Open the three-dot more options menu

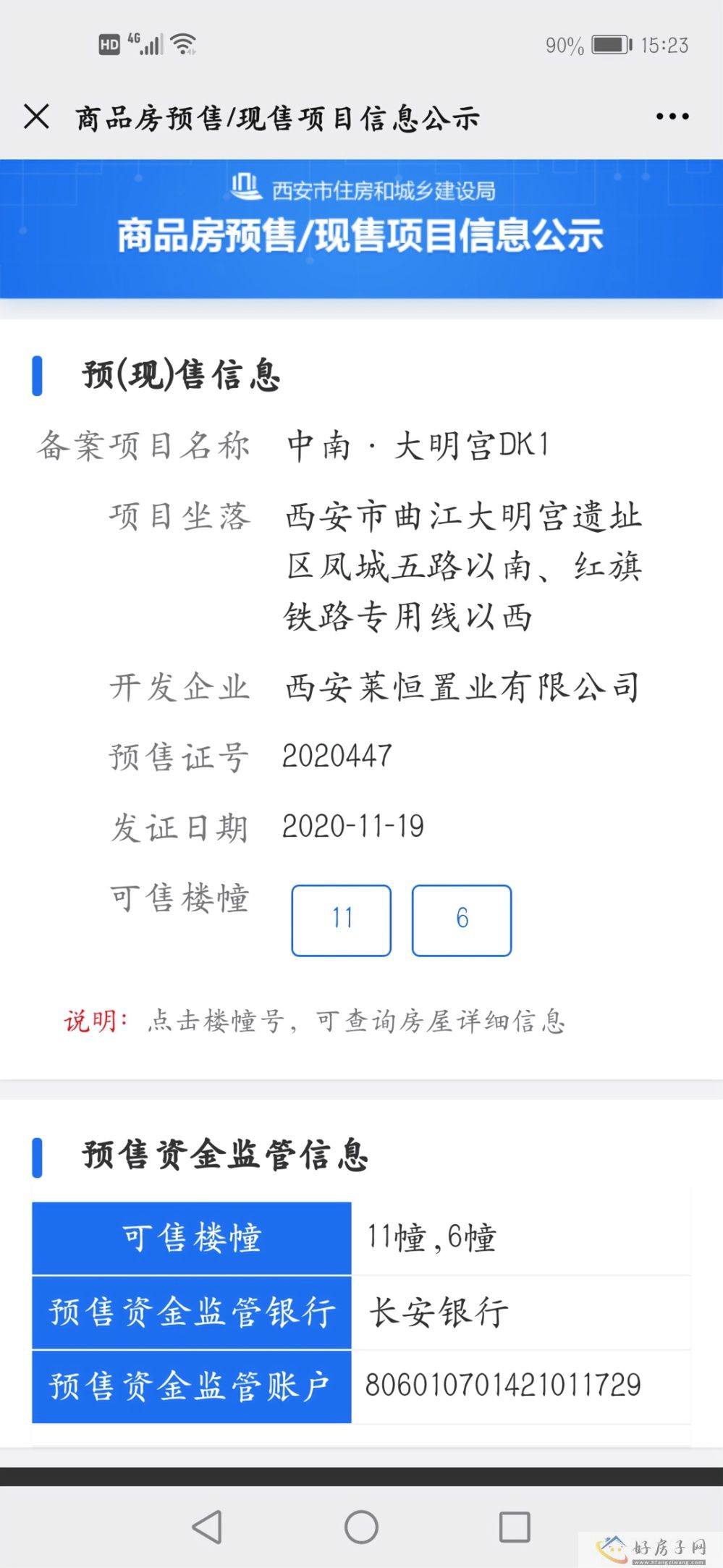click(x=672, y=117)
